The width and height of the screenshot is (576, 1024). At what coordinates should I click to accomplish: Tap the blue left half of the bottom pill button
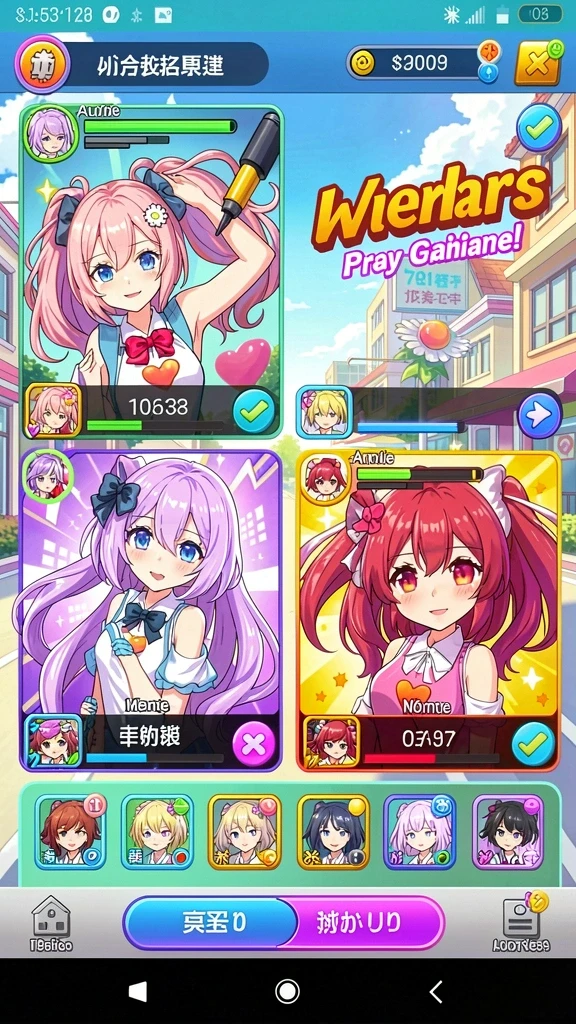209,923
